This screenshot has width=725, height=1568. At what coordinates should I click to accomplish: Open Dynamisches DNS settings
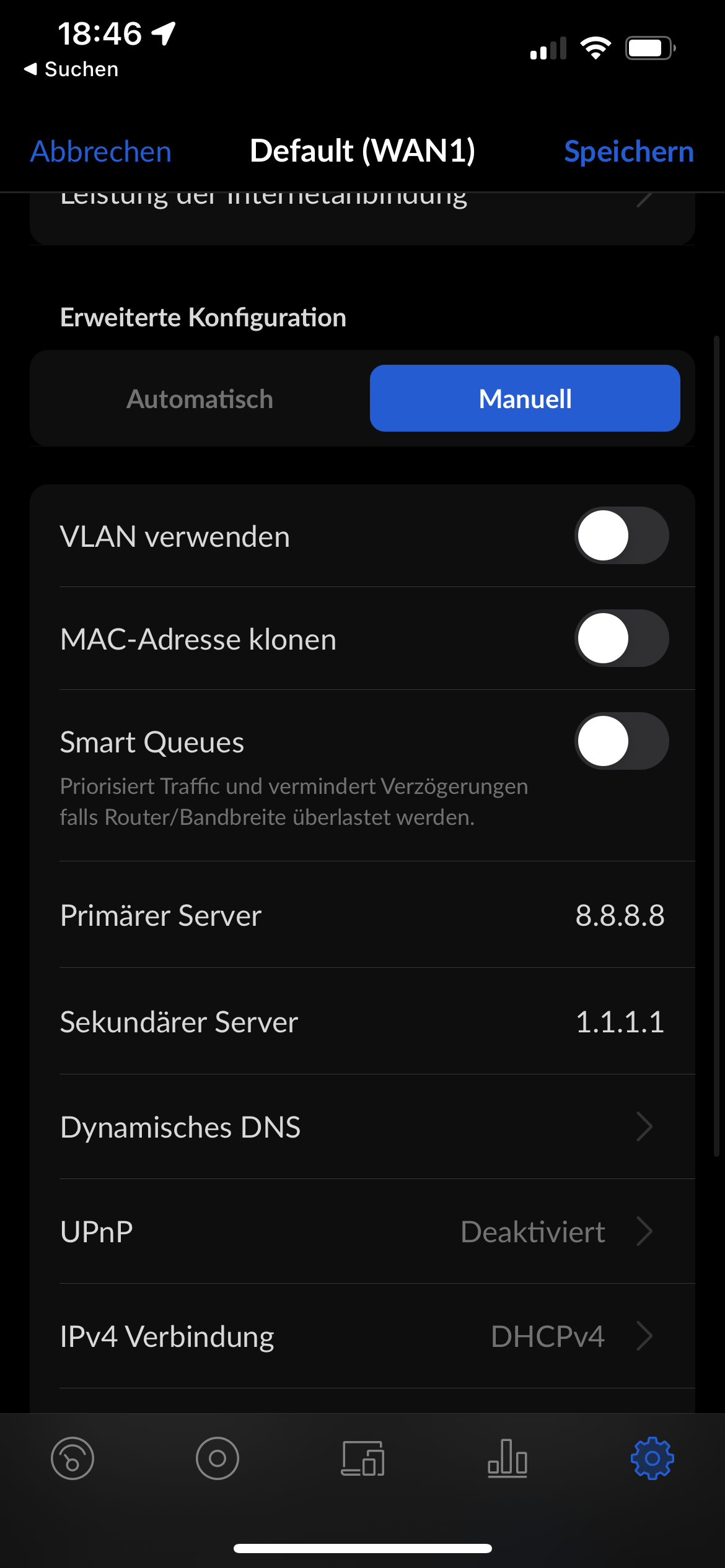click(x=362, y=1126)
